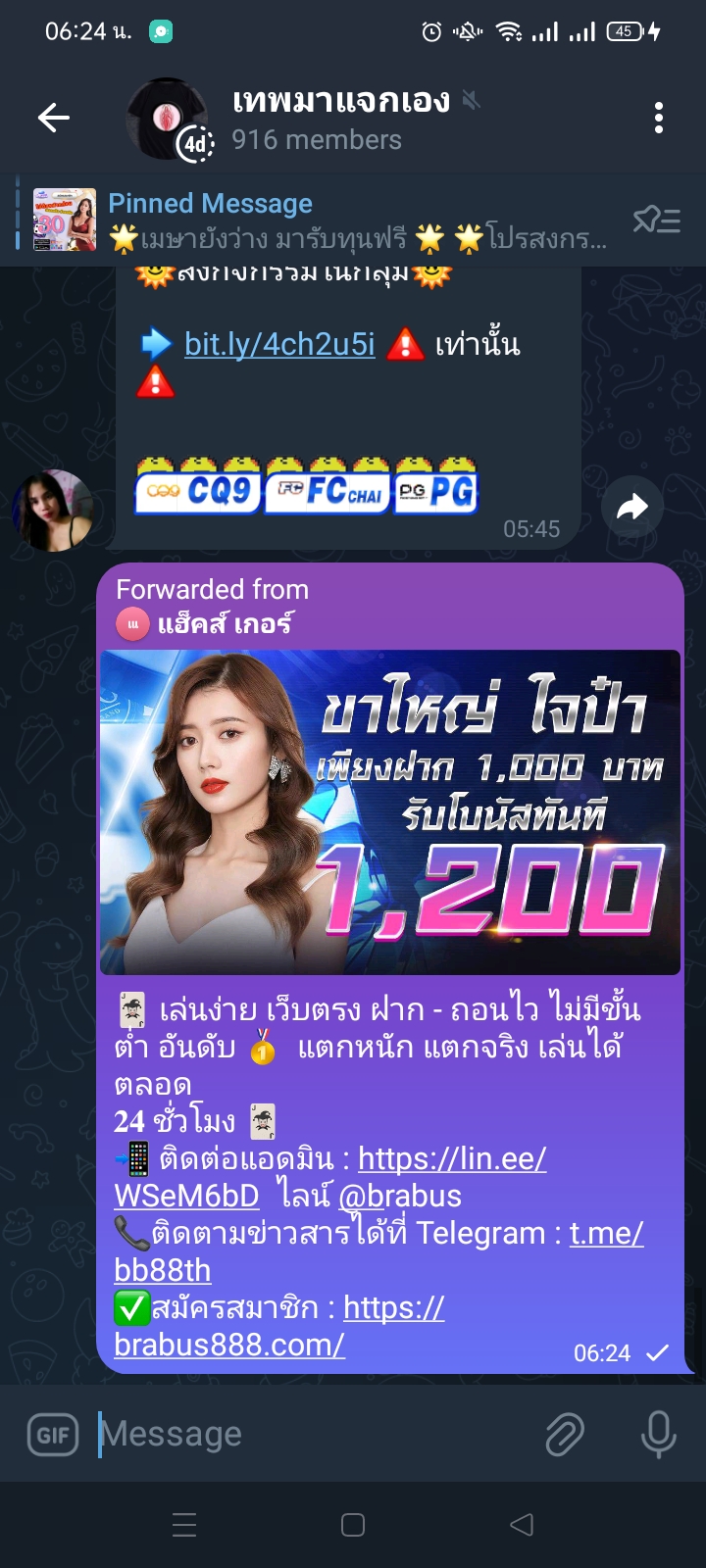The image size is (706, 1568).
Task: Go back to the chat list
Action: tap(54, 119)
